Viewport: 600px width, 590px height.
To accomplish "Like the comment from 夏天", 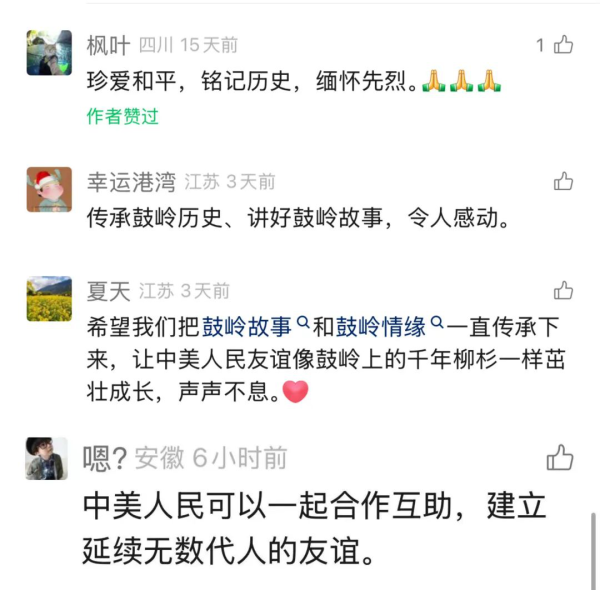I will pyautogui.click(x=563, y=291).
